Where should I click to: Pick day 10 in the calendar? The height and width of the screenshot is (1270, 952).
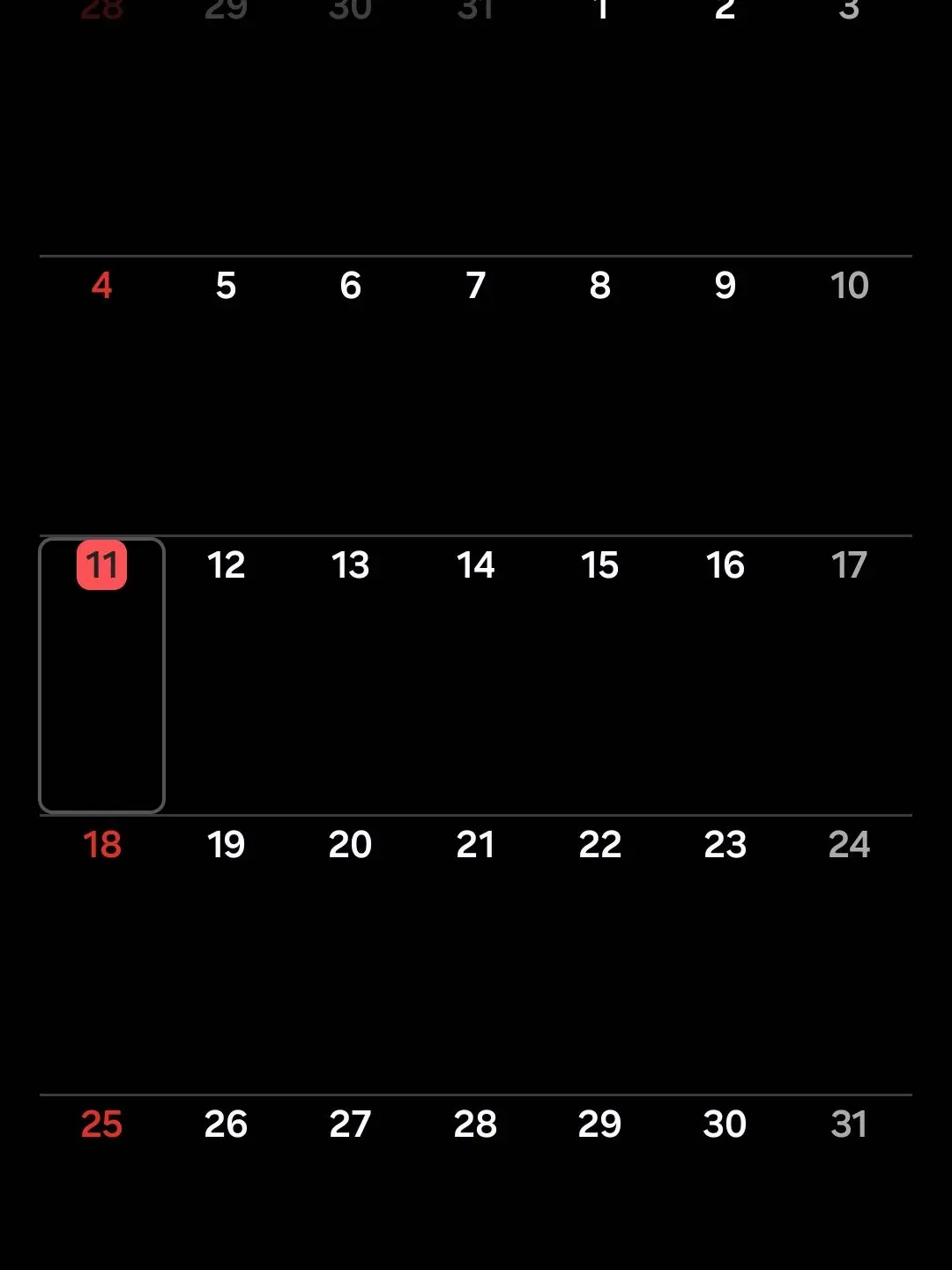[849, 286]
